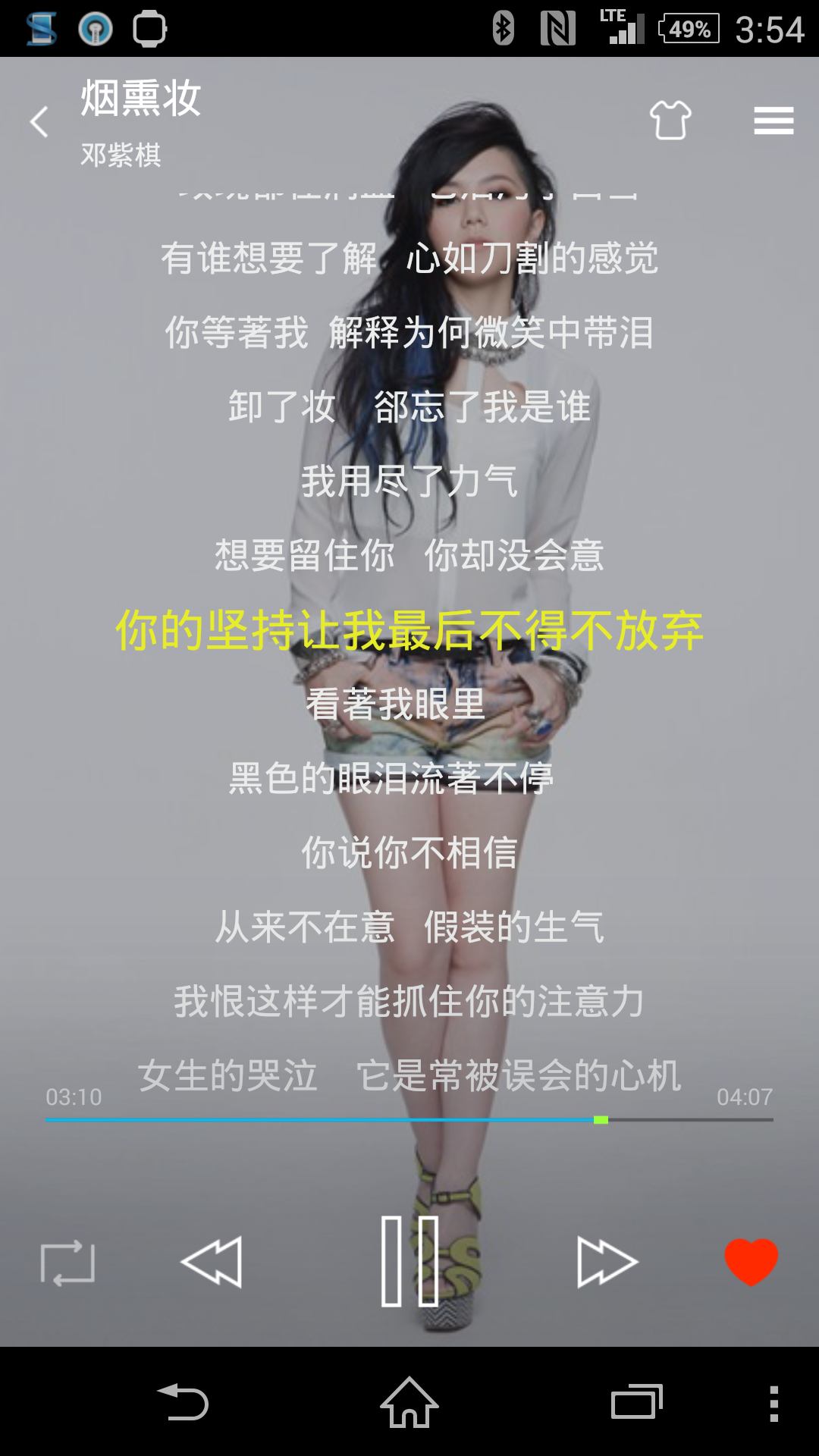
Task: Toggle the repeat mode
Action: (x=67, y=1263)
